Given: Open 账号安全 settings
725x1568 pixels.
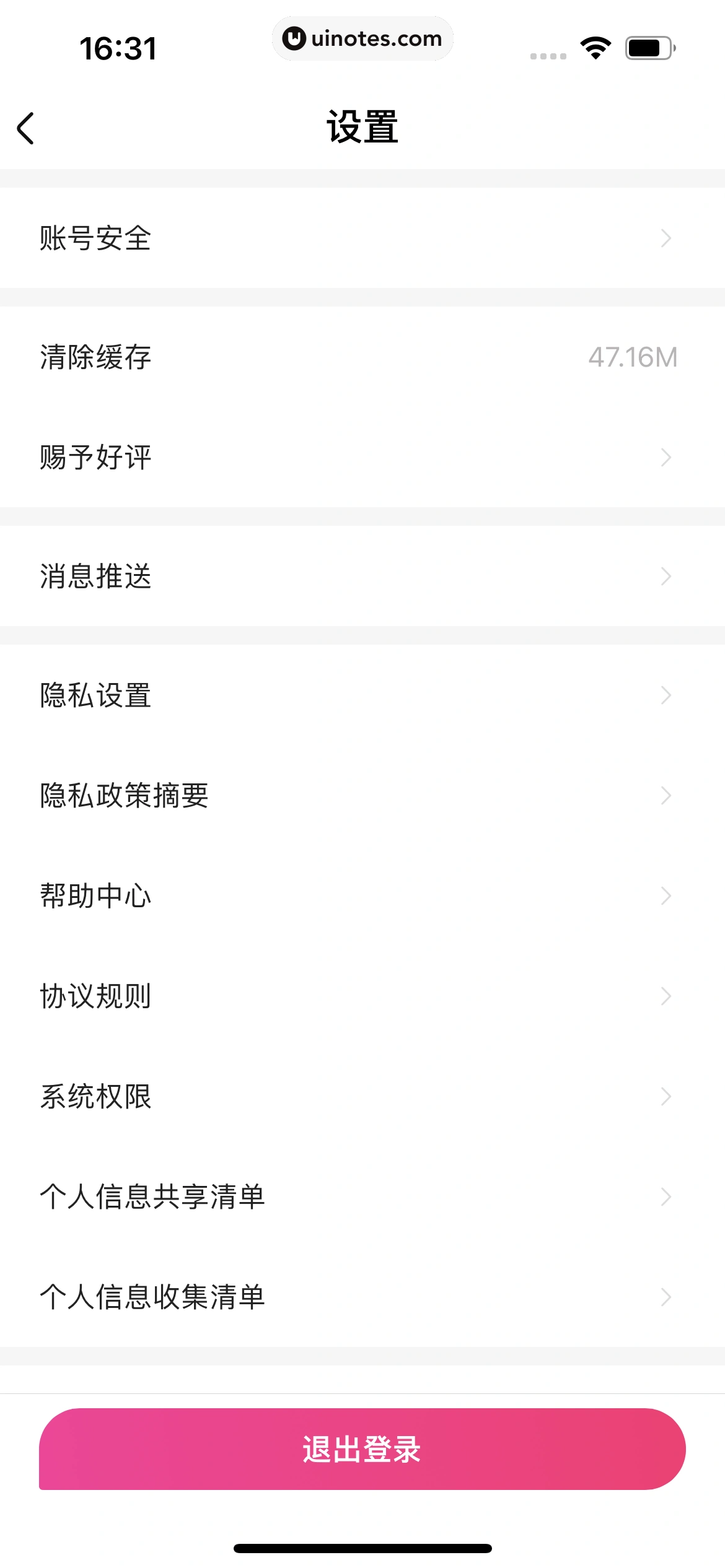Looking at the screenshot, I should (362, 238).
